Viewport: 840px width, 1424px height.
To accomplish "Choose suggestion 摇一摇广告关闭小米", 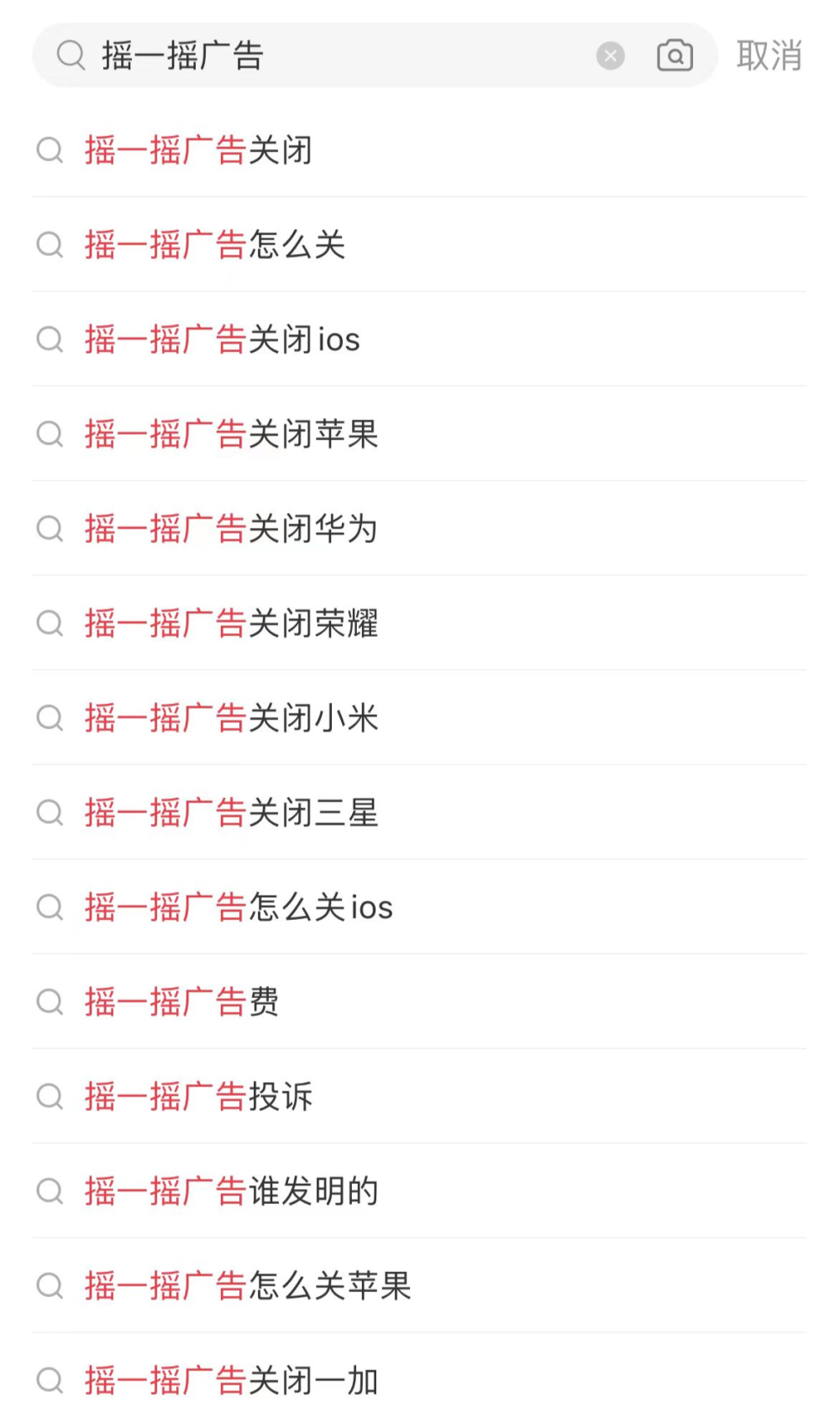I will [x=419, y=718].
